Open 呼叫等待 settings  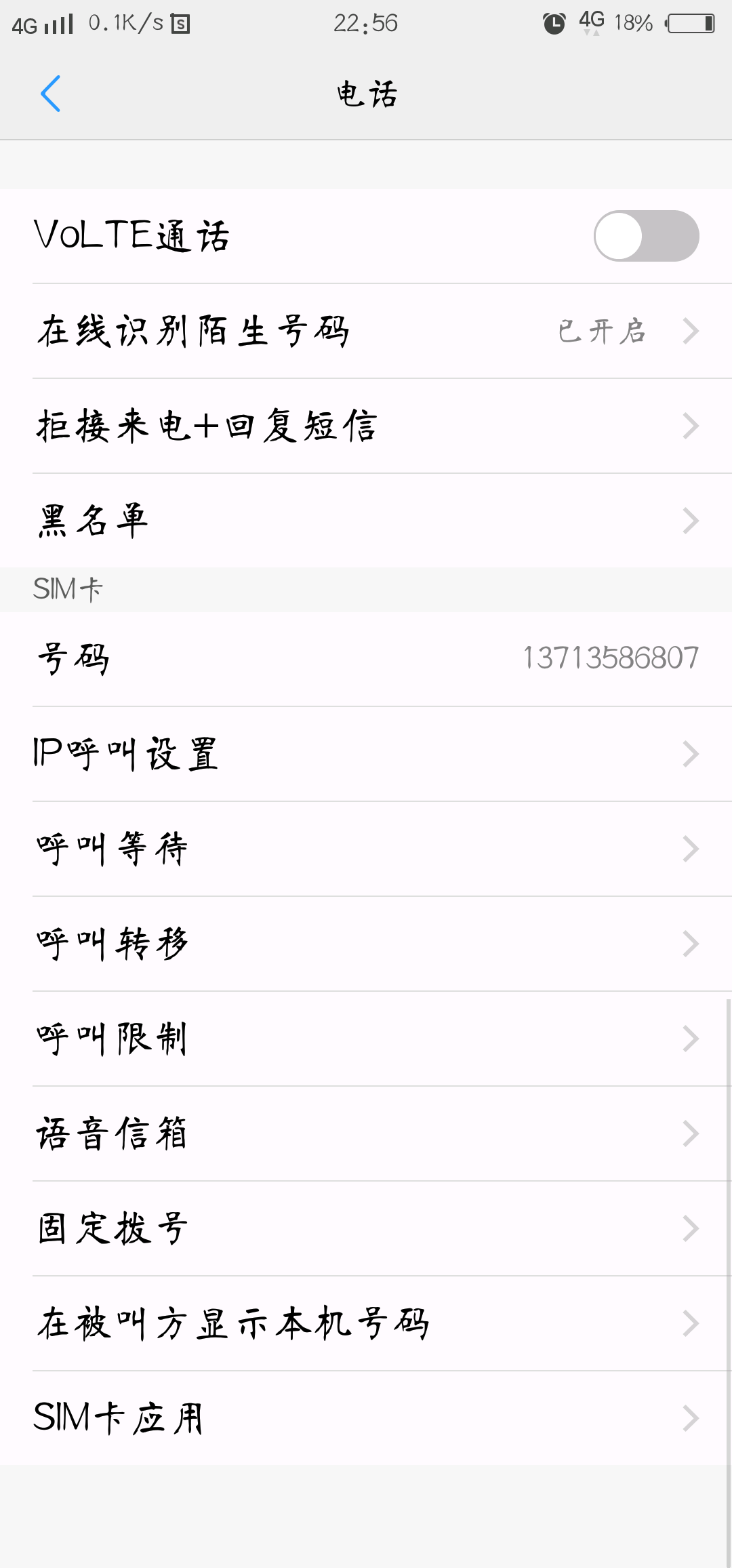[366, 848]
